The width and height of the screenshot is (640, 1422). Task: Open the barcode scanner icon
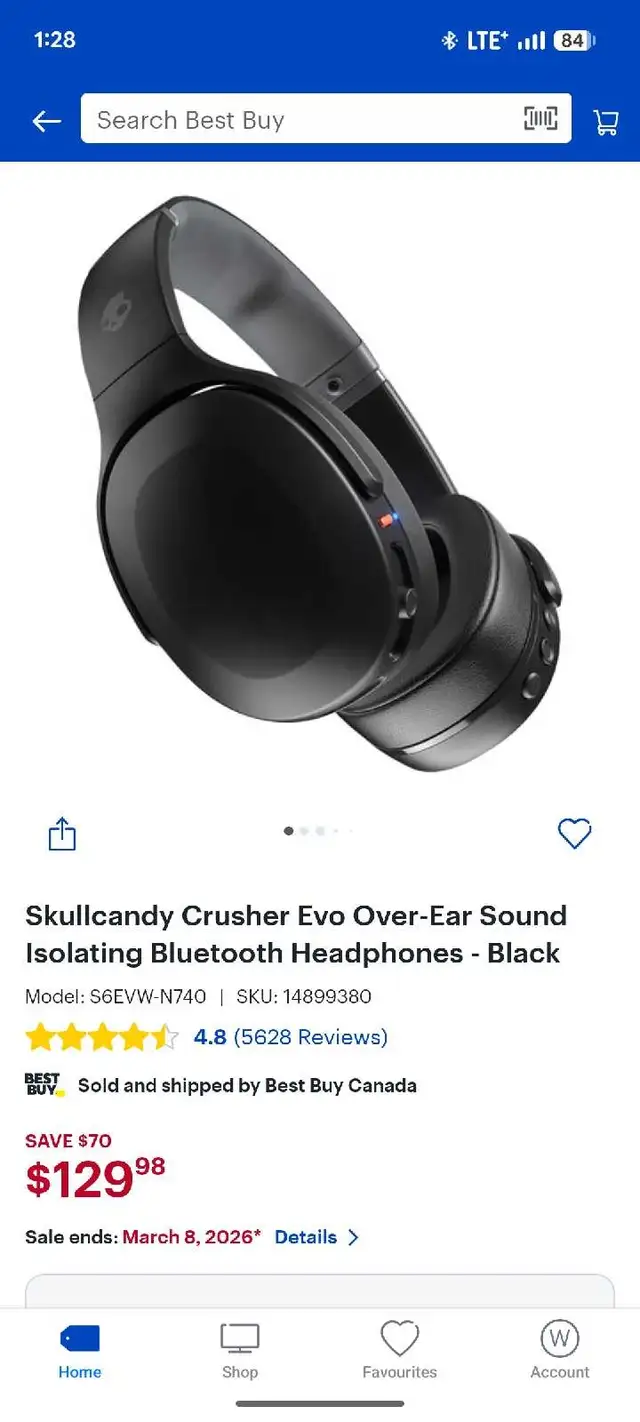[541, 120]
